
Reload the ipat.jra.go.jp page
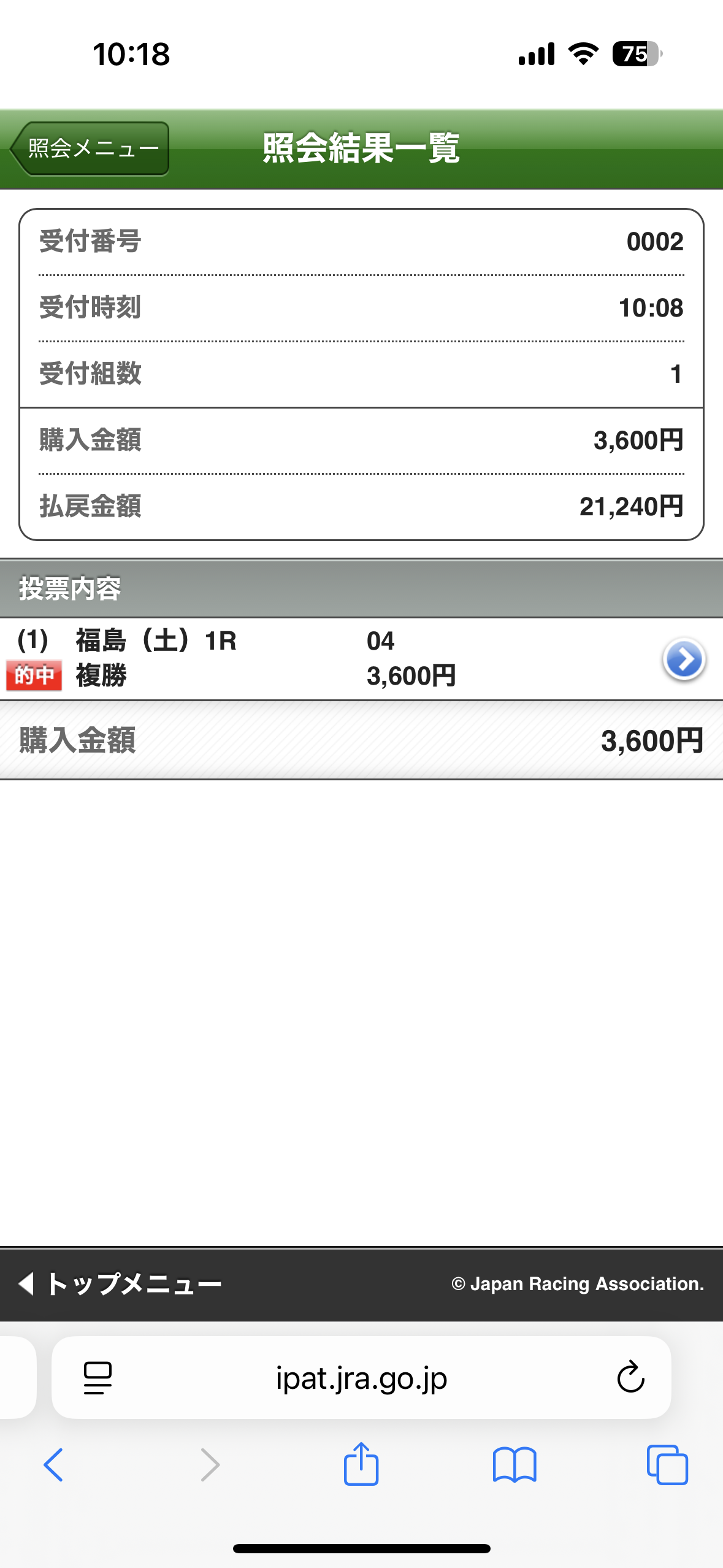point(630,1377)
